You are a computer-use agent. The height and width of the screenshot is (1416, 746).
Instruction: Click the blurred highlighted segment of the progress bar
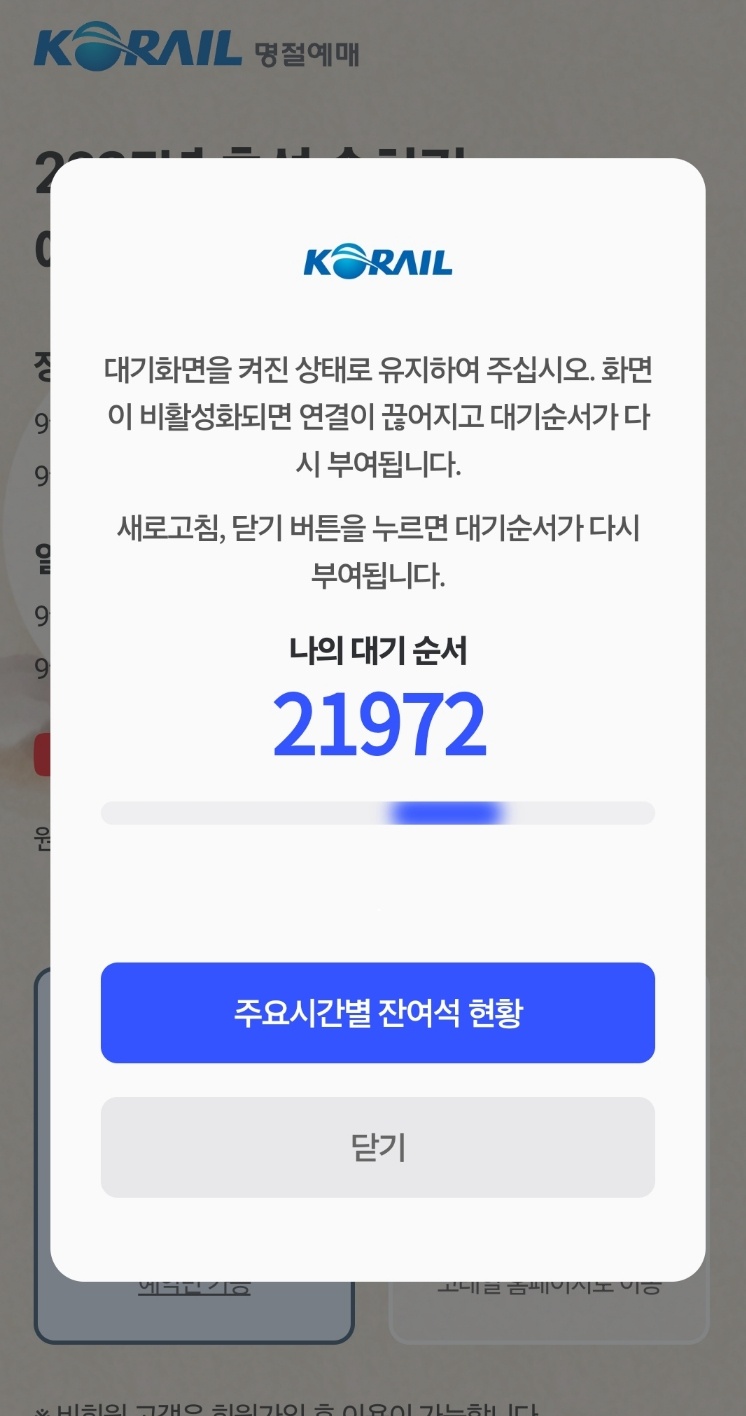[x=443, y=813]
